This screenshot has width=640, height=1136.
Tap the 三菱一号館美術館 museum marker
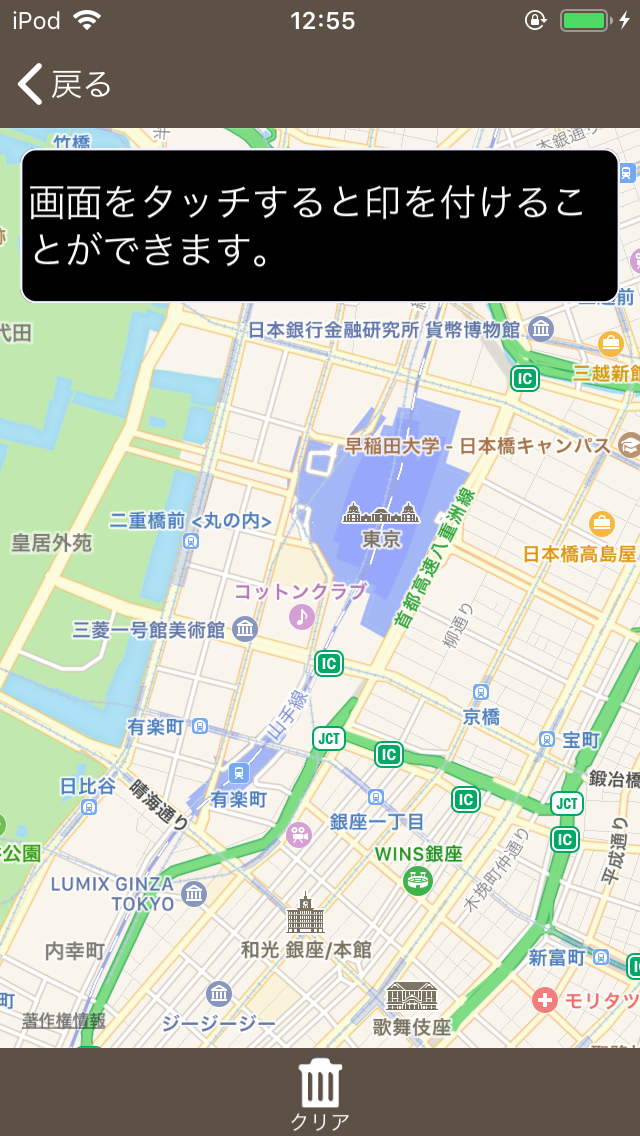[x=245, y=630]
